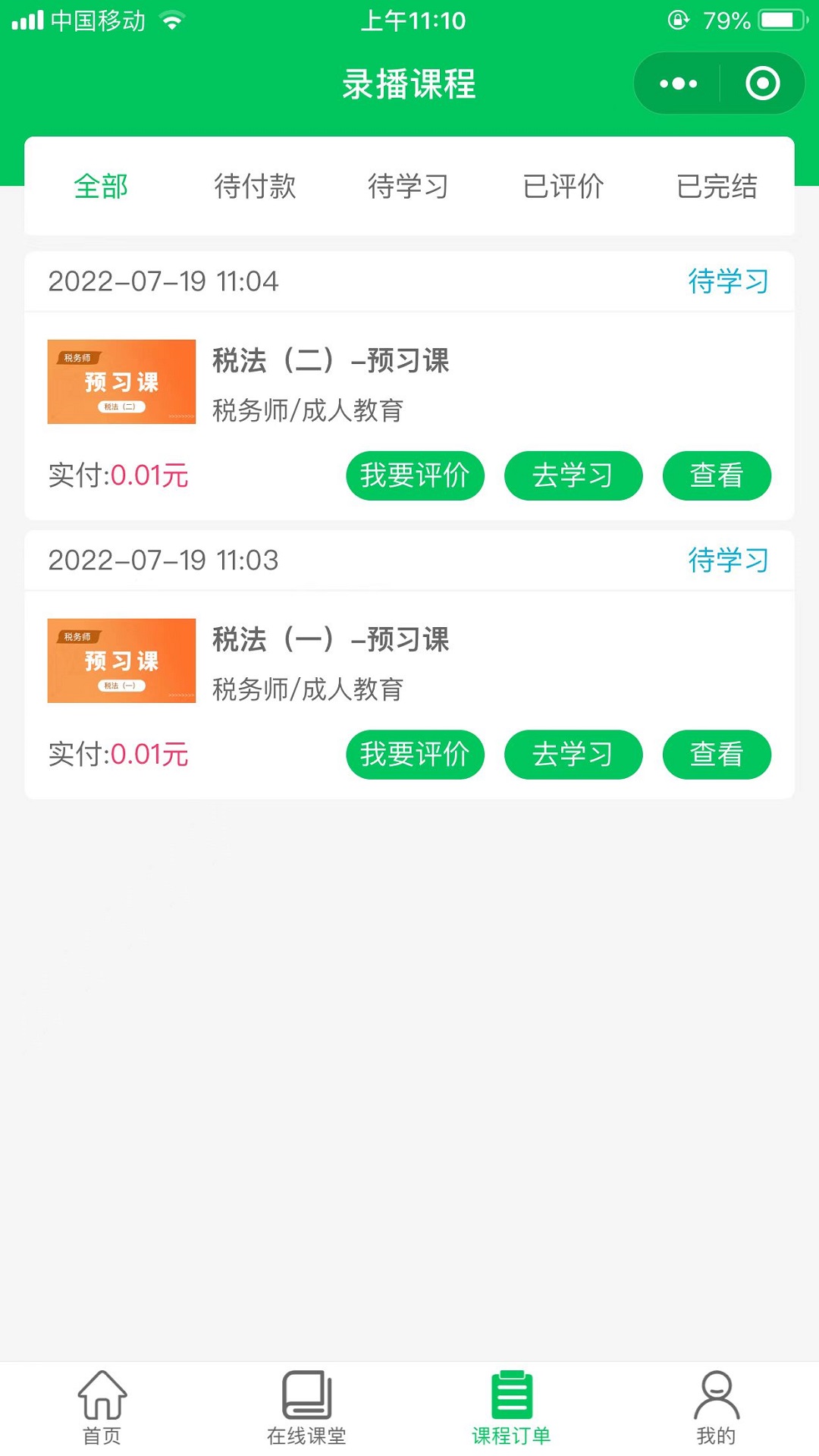This screenshot has width=819, height=1456.
Task: Tap 去学习 for 税法（二）-预习课
Action: pos(573,475)
